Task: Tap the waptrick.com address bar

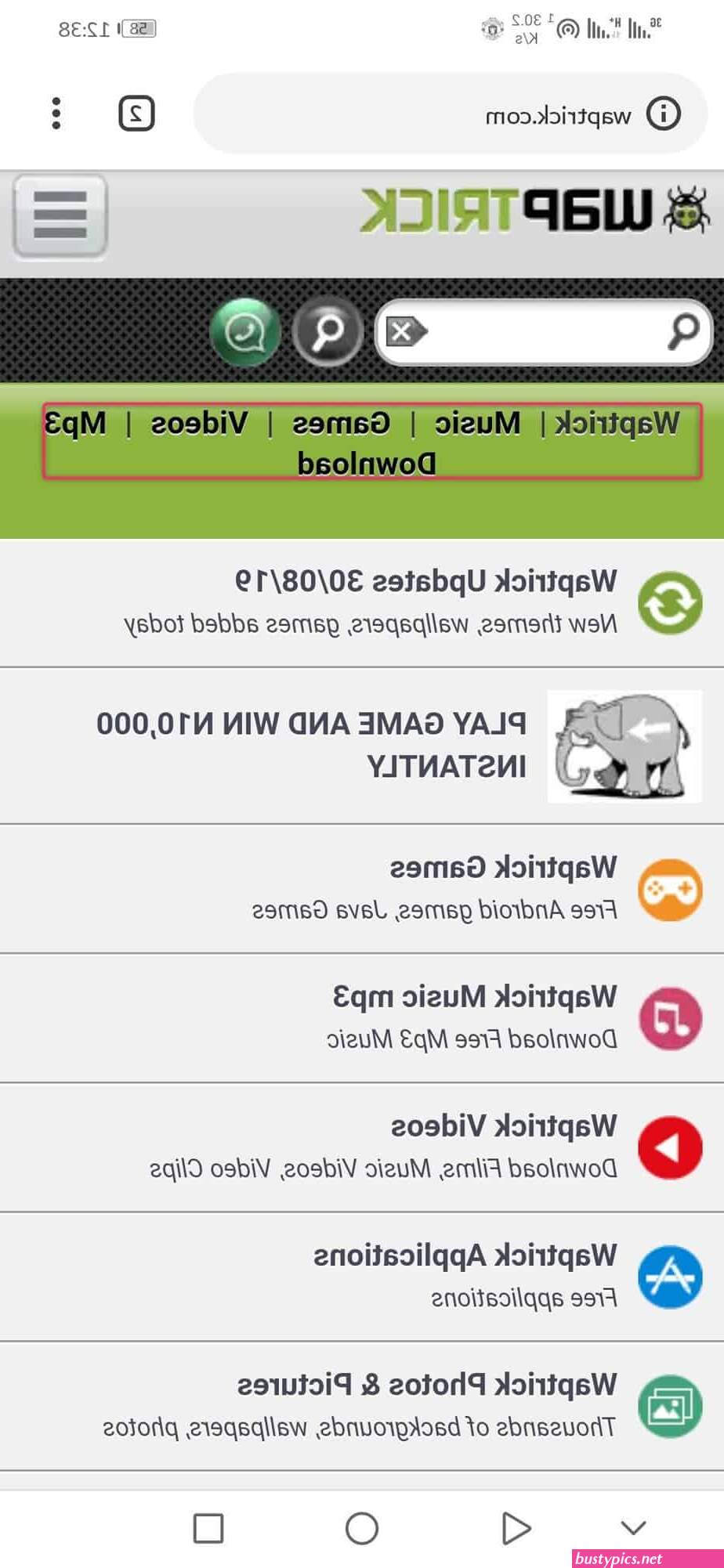Action: [x=451, y=114]
